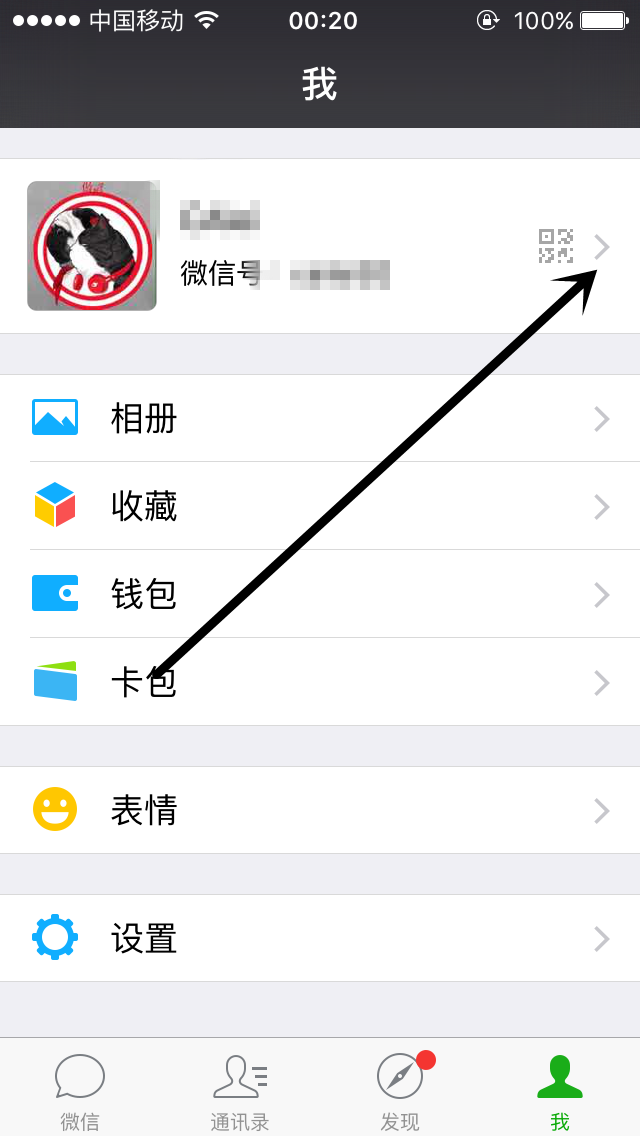This screenshot has height=1136, width=640.
Task: Open 表情 stickers
Action: pyautogui.click(x=320, y=810)
